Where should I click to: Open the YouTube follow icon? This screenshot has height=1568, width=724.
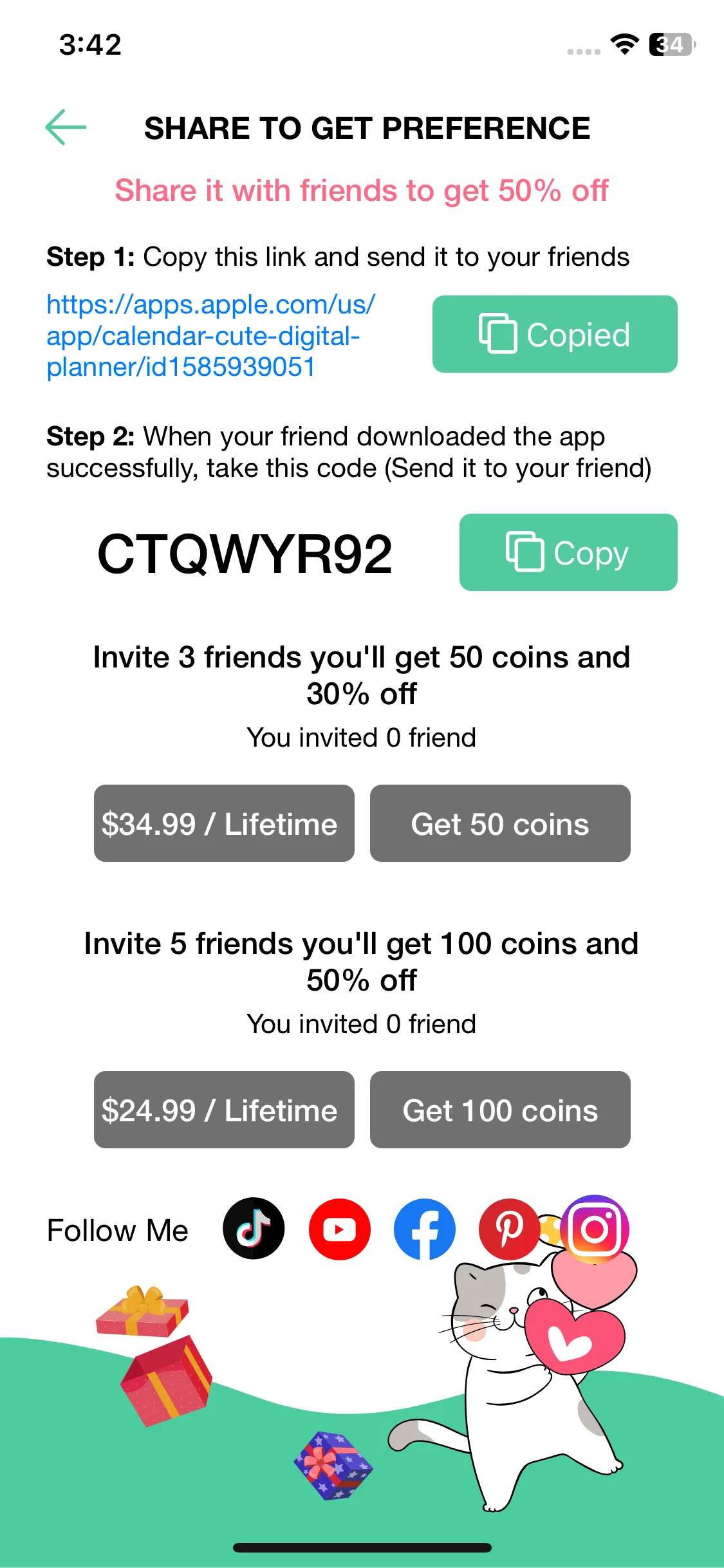point(339,1229)
